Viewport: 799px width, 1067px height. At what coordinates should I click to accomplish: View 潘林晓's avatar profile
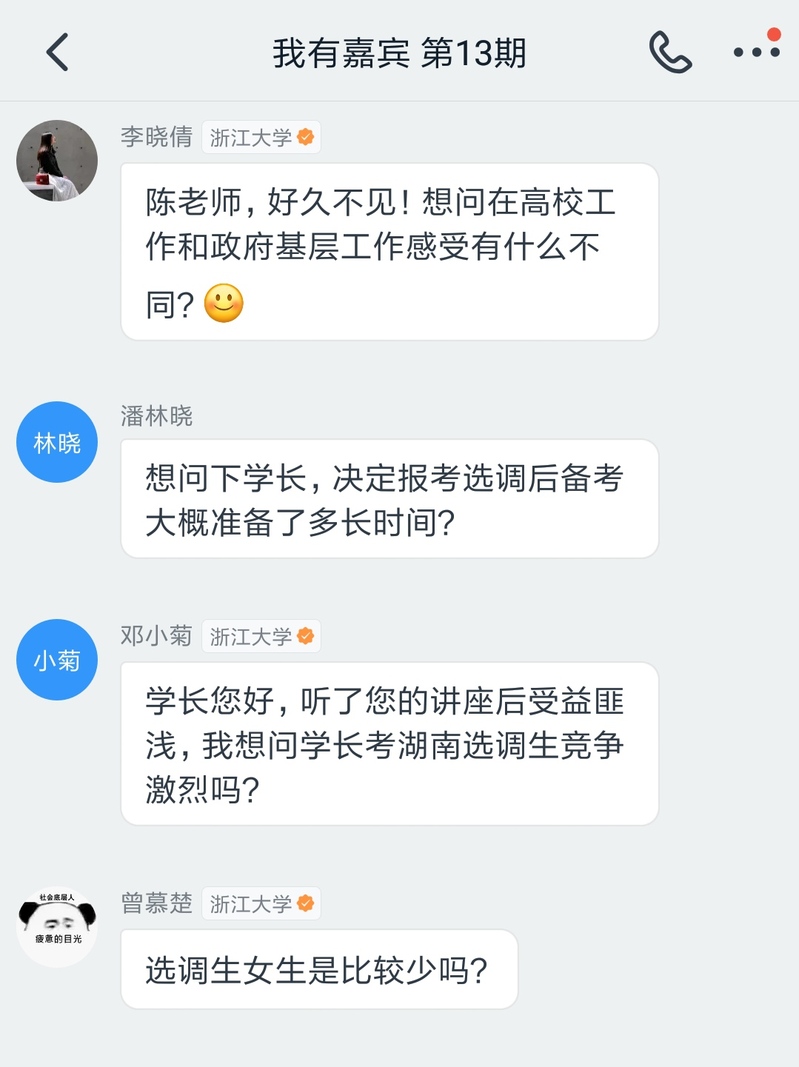[x=57, y=443]
